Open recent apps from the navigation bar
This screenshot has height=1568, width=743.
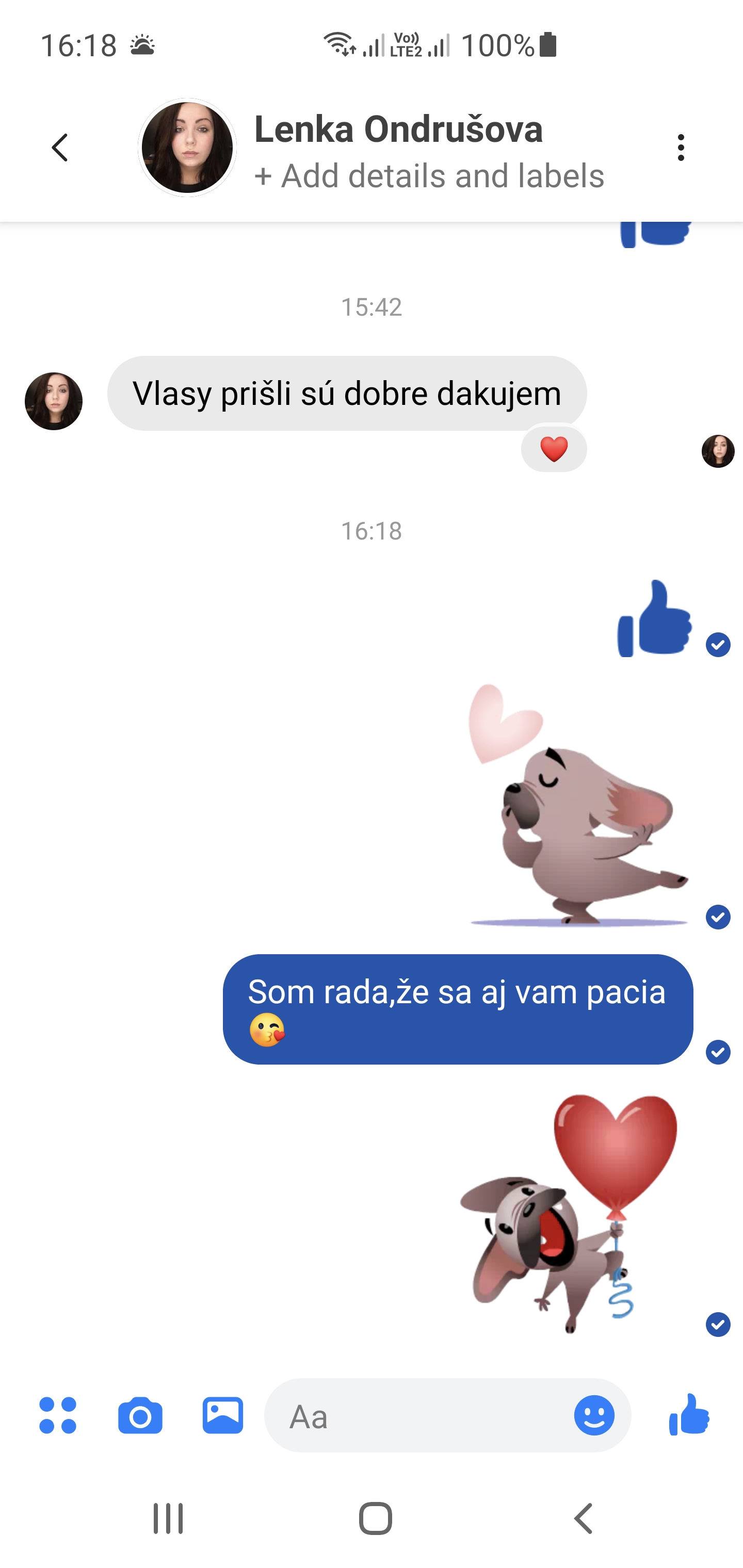pos(168,1518)
